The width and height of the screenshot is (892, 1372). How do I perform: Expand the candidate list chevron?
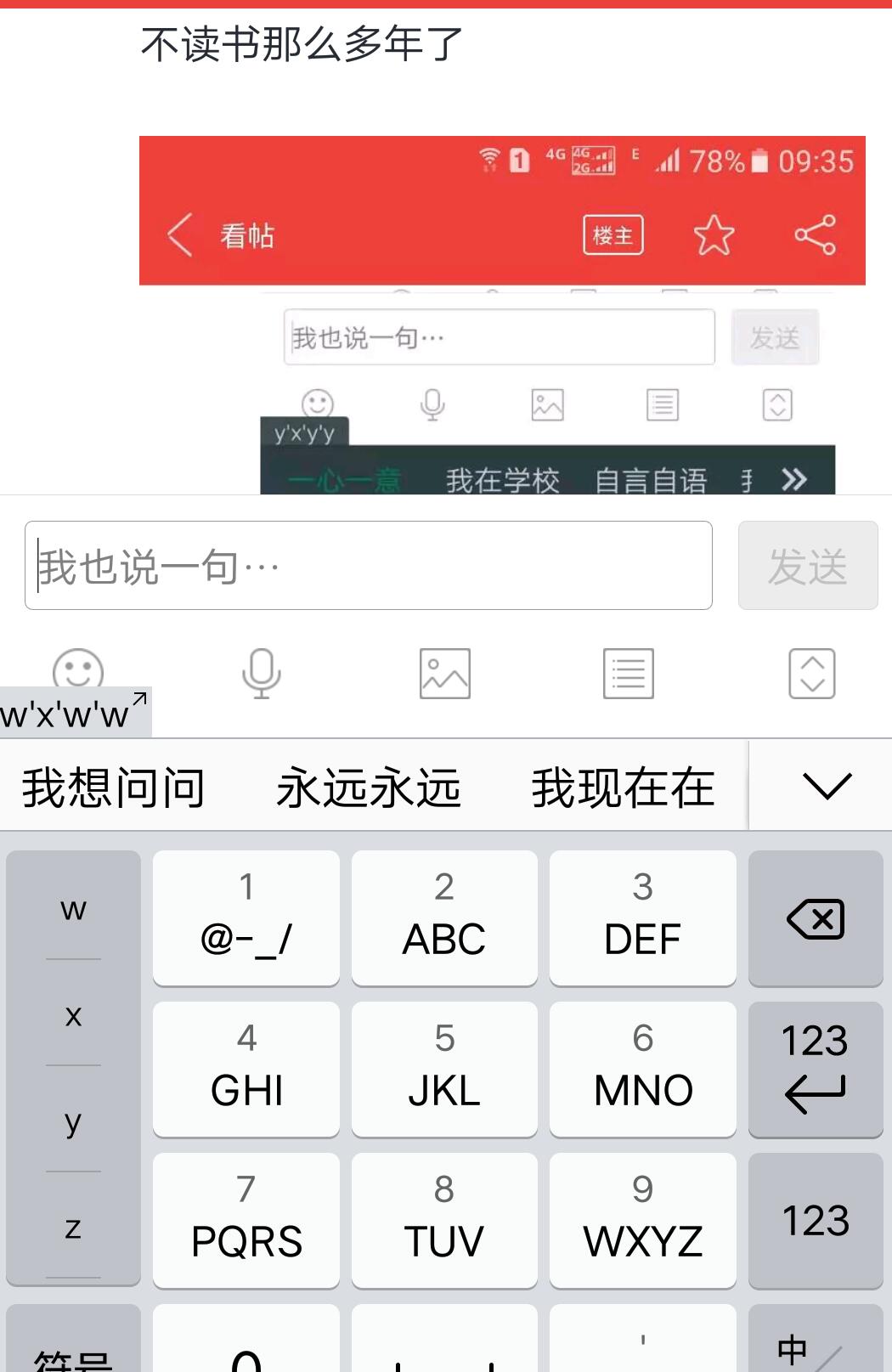pyautogui.click(x=826, y=786)
